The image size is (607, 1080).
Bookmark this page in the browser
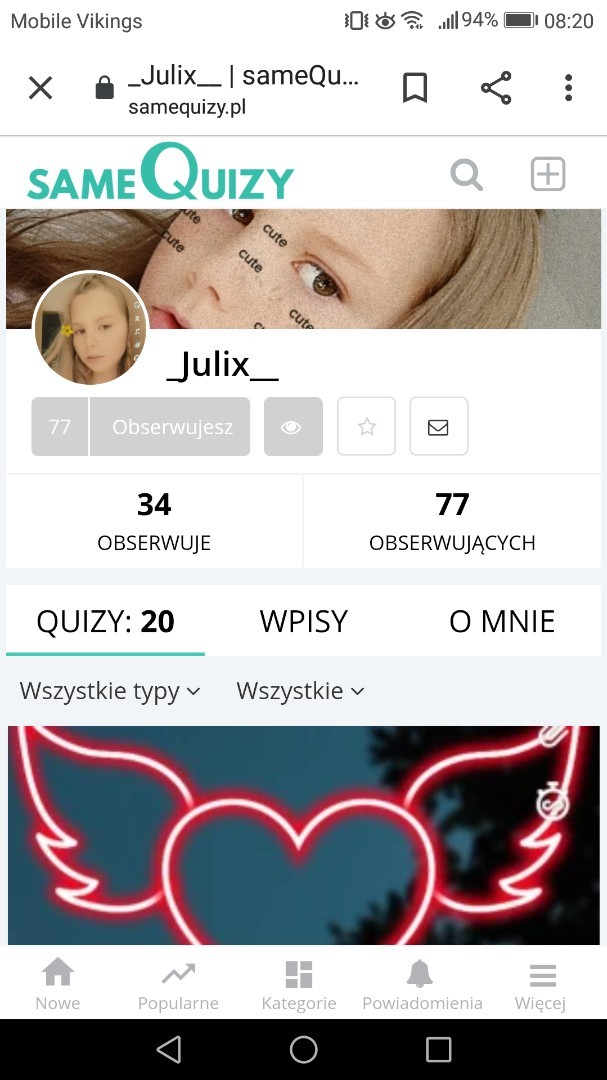[x=415, y=88]
